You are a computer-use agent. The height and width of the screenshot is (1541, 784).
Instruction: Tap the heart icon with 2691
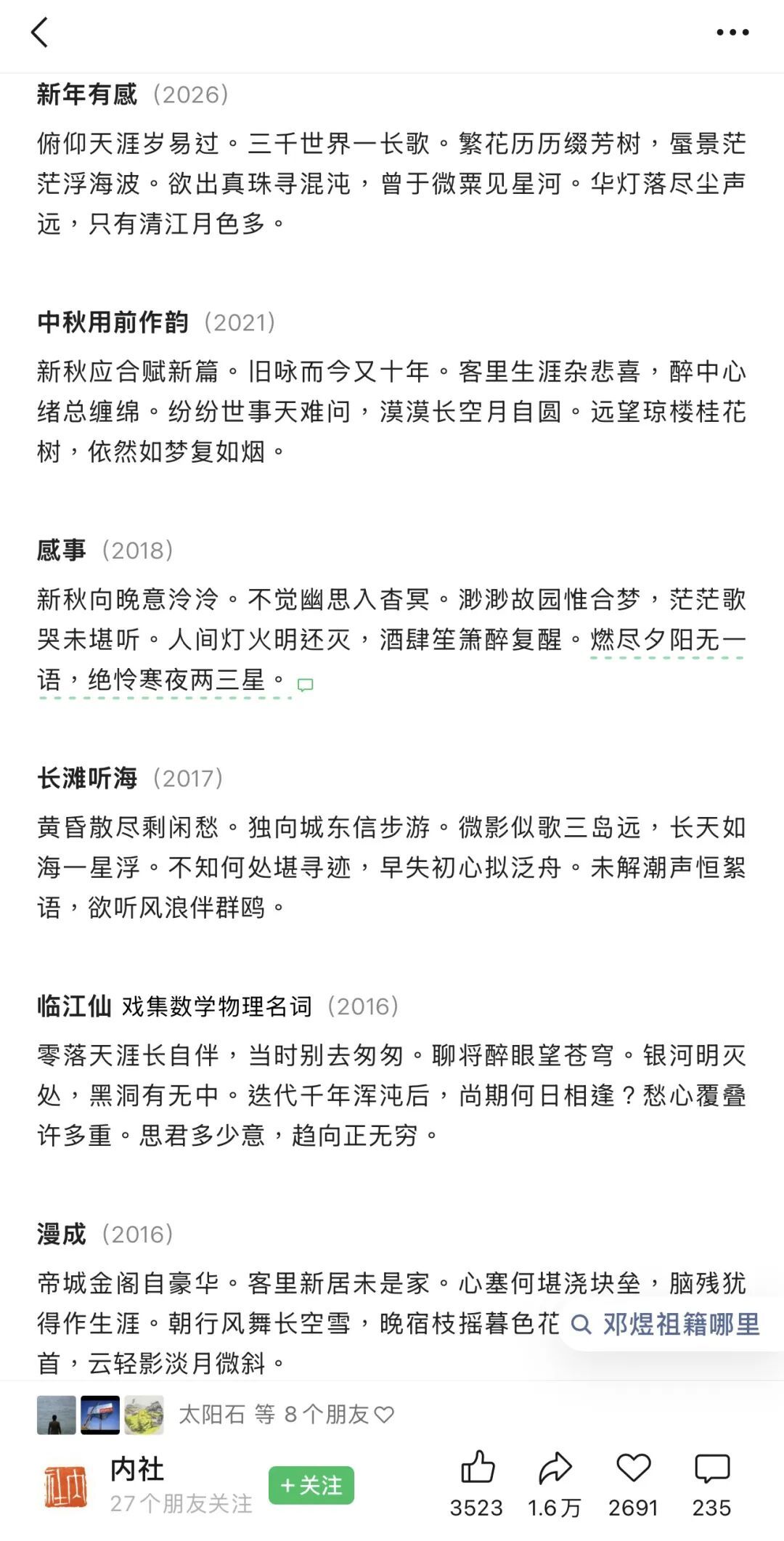click(x=633, y=1484)
